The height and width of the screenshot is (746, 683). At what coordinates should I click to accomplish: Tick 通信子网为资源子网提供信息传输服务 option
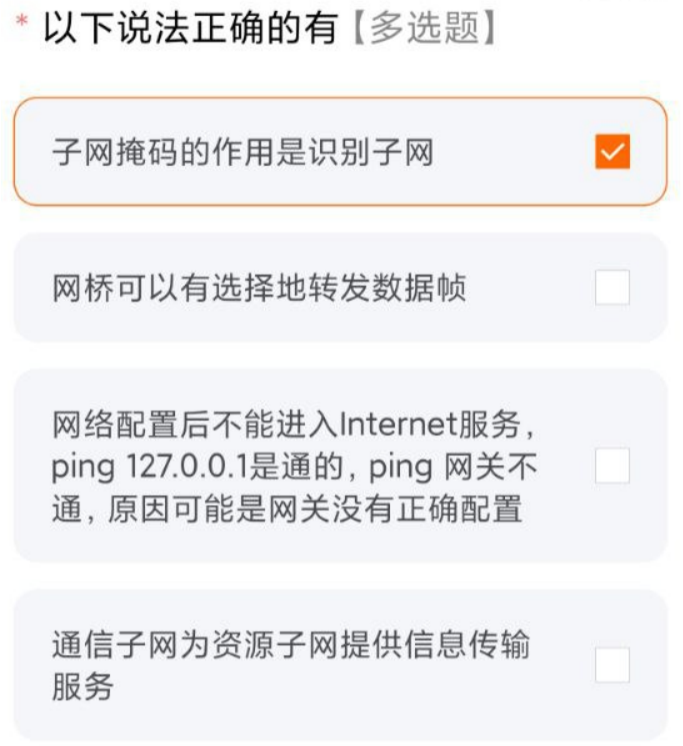[x=612, y=665]
